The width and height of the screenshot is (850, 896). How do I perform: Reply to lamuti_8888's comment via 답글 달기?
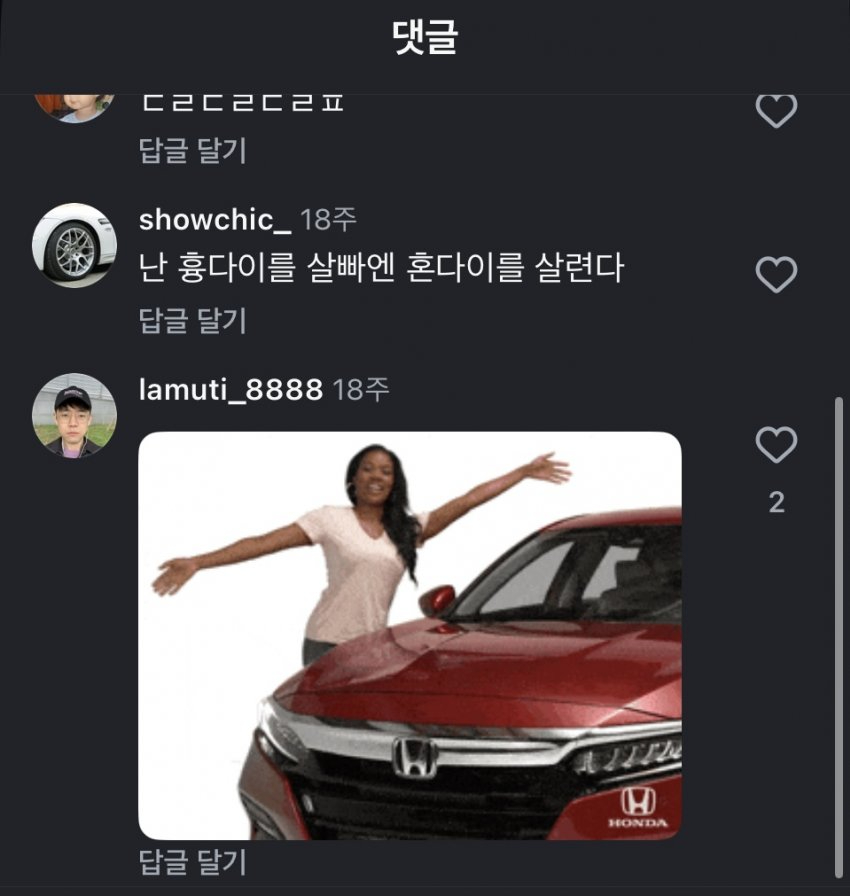click(193, 862)
